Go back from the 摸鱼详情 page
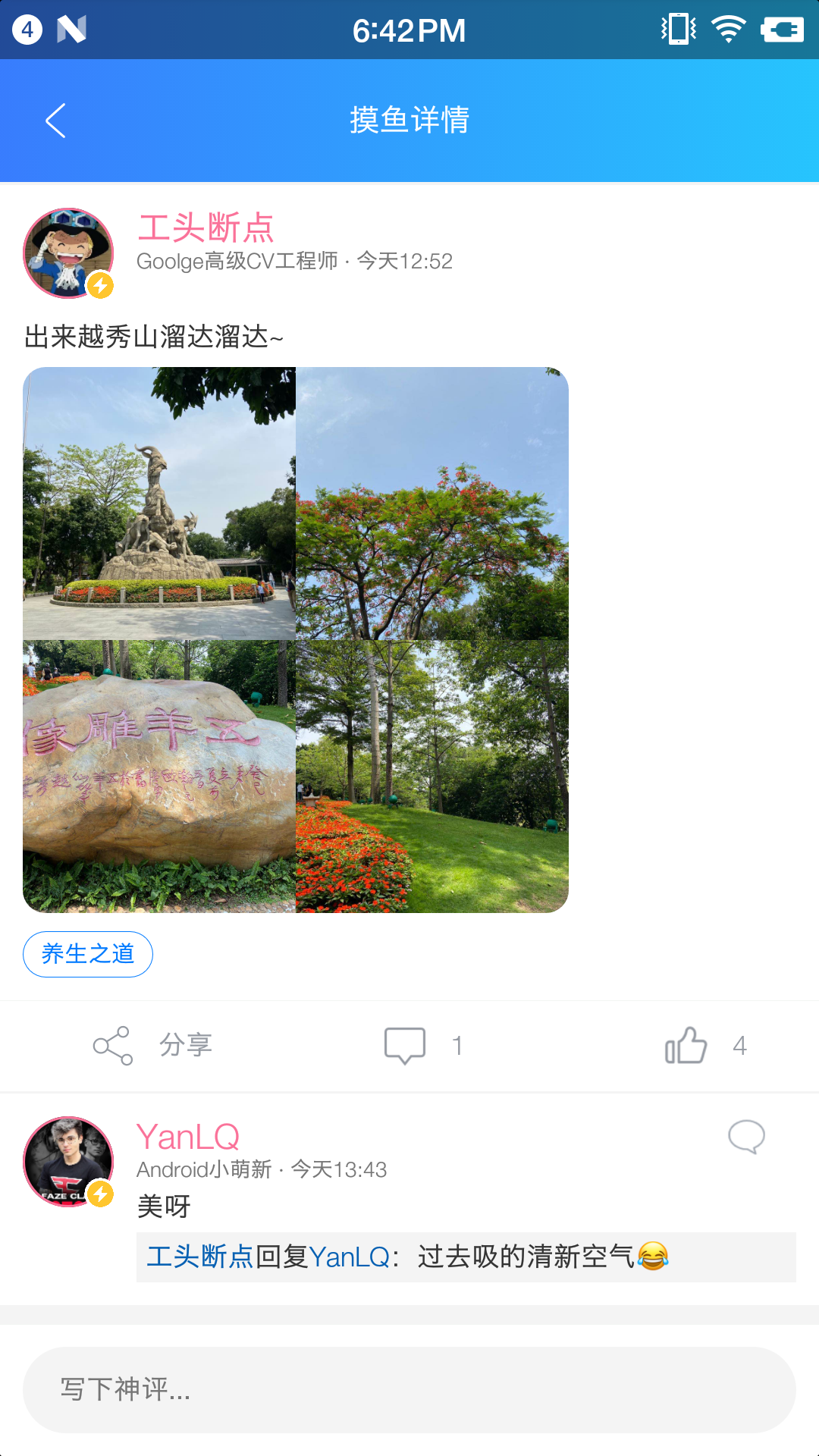The image size is (819, 1456). click(55, 121)
